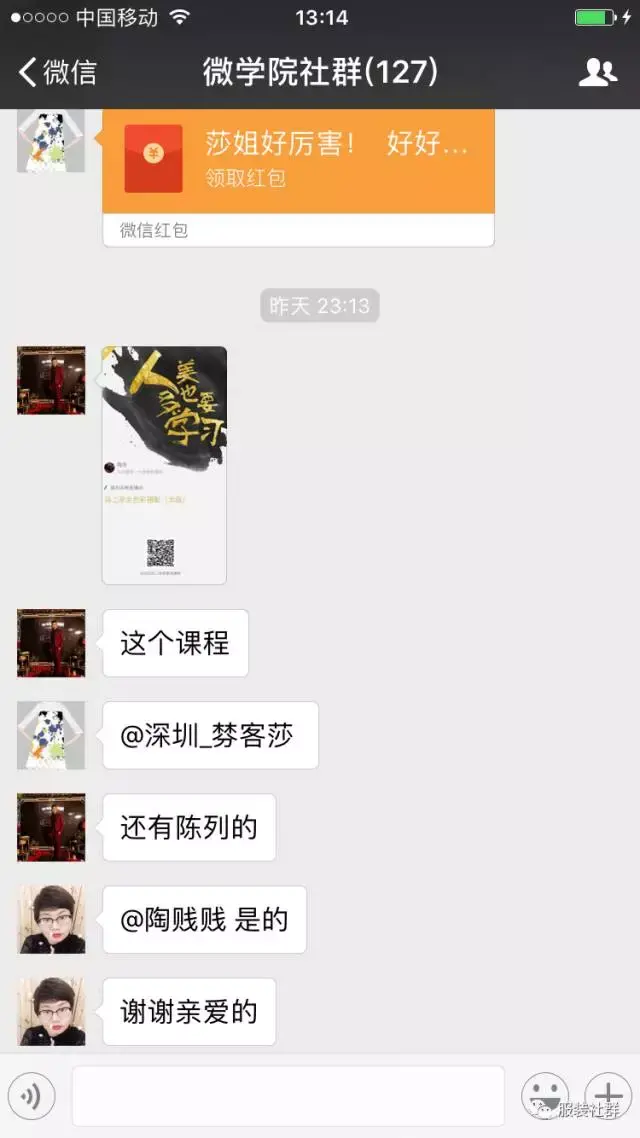Focus the message text field

[288, 1096]
